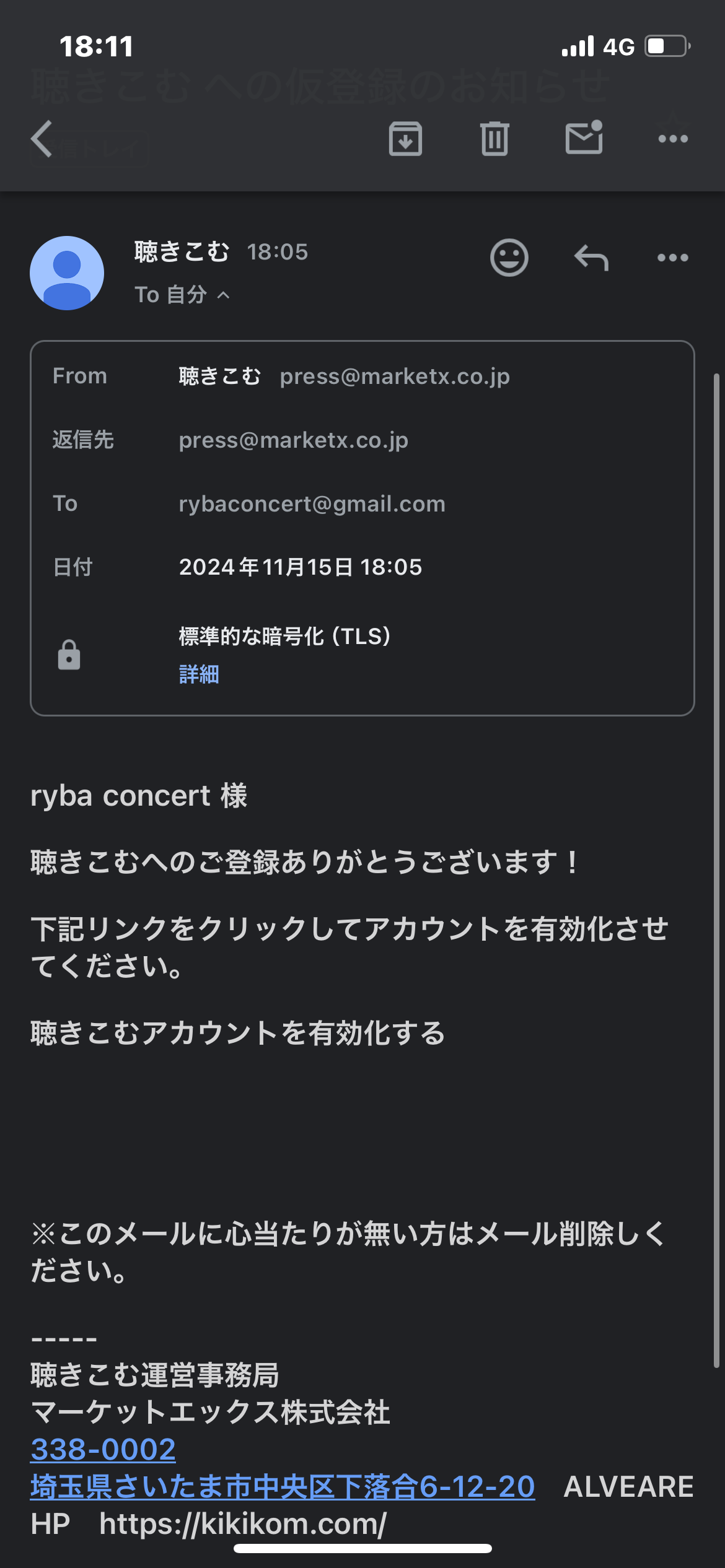Viewport: 725px width, 1568px height.
Task: Open the sender's profile avatar
Action: click(67, 273)
